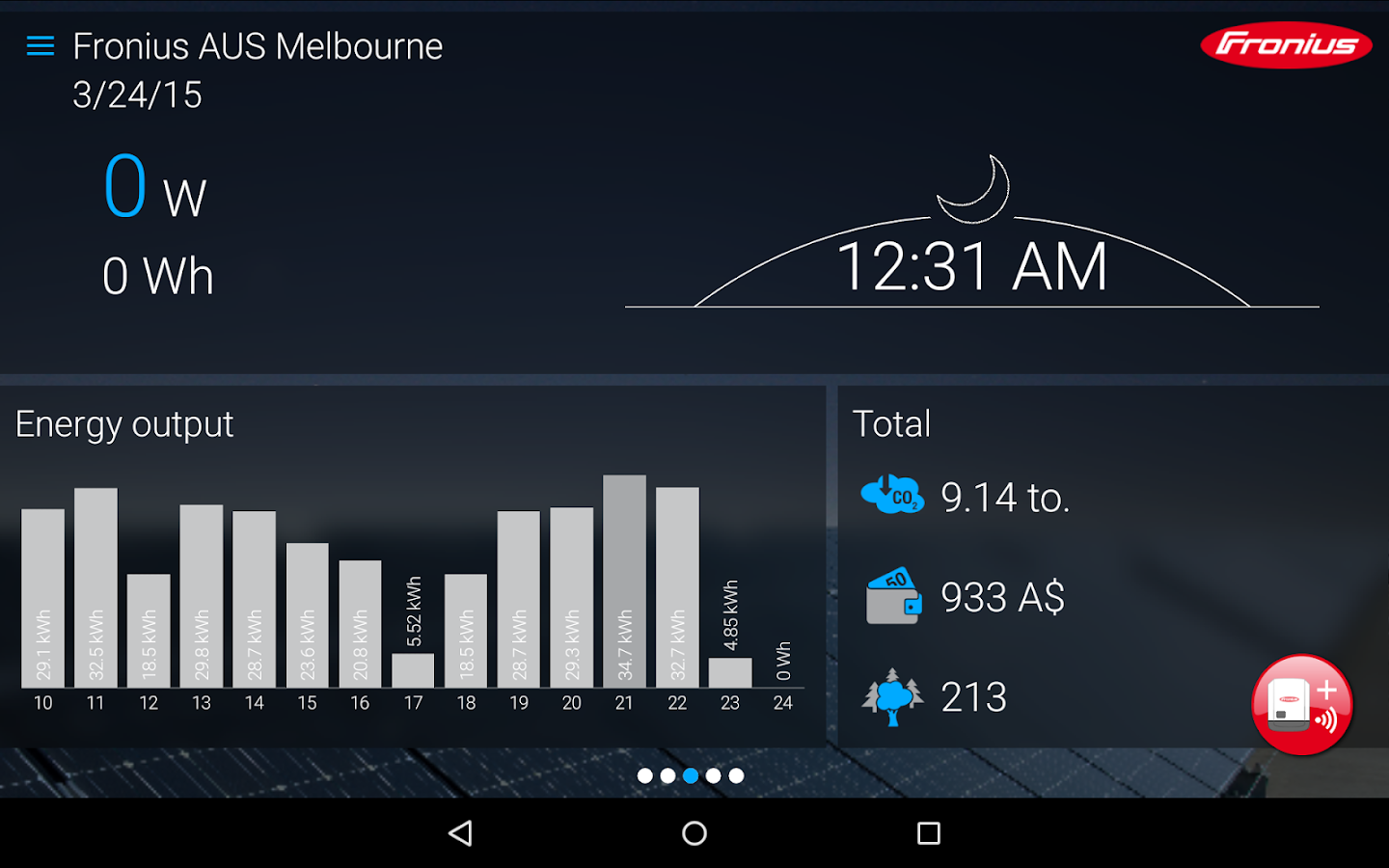Return to the device home screen
1389x868 pixels.
point(694,833)
